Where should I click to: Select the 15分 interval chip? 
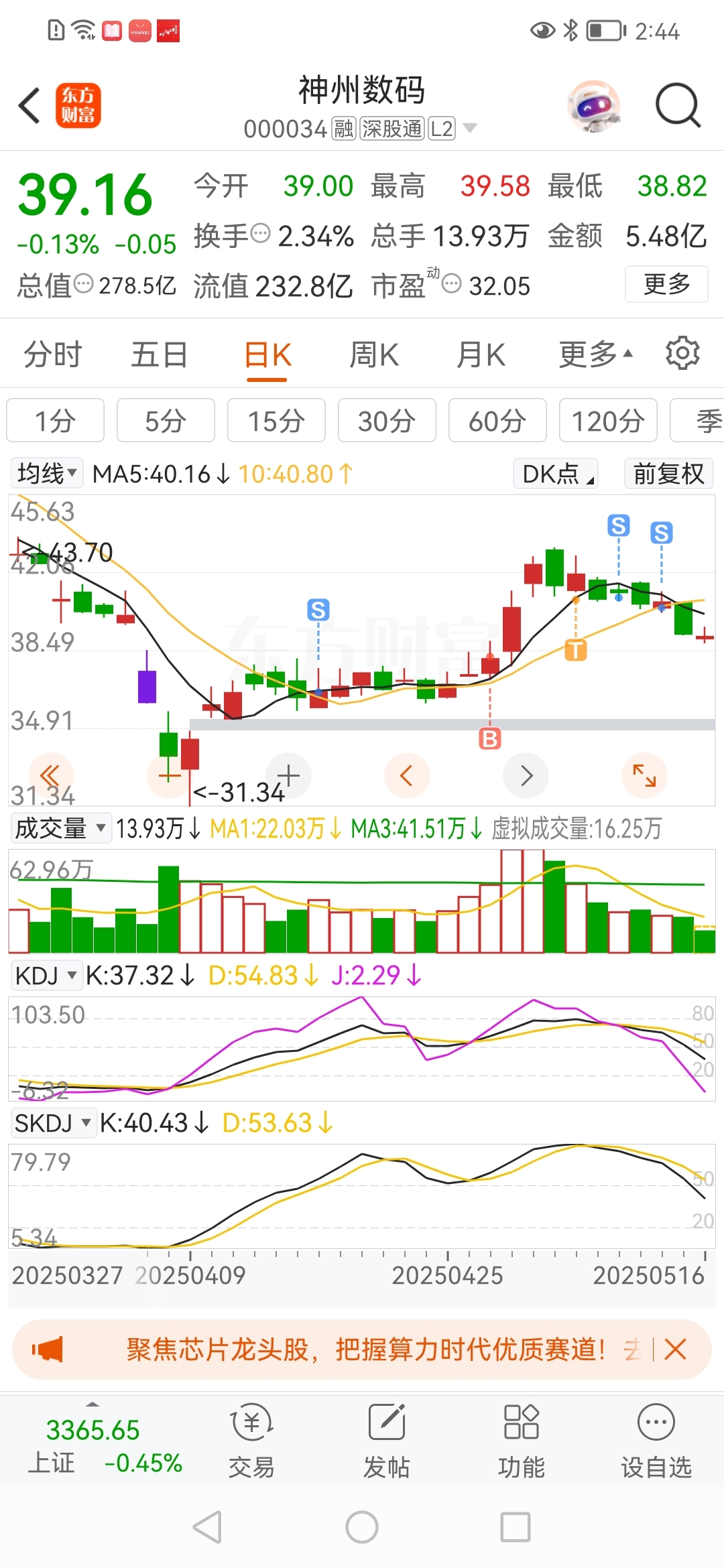click(276, 421)
